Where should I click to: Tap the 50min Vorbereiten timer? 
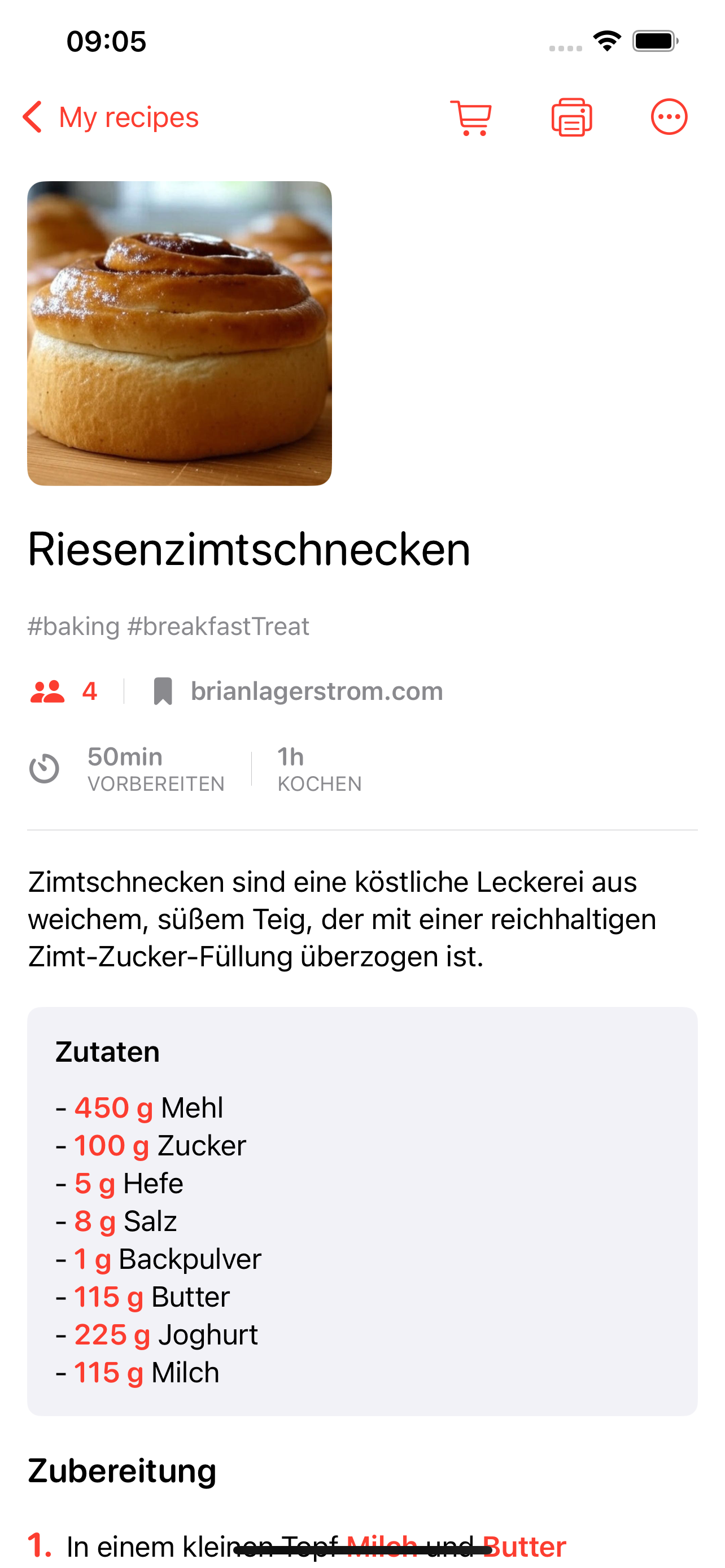tap(126, 769)
